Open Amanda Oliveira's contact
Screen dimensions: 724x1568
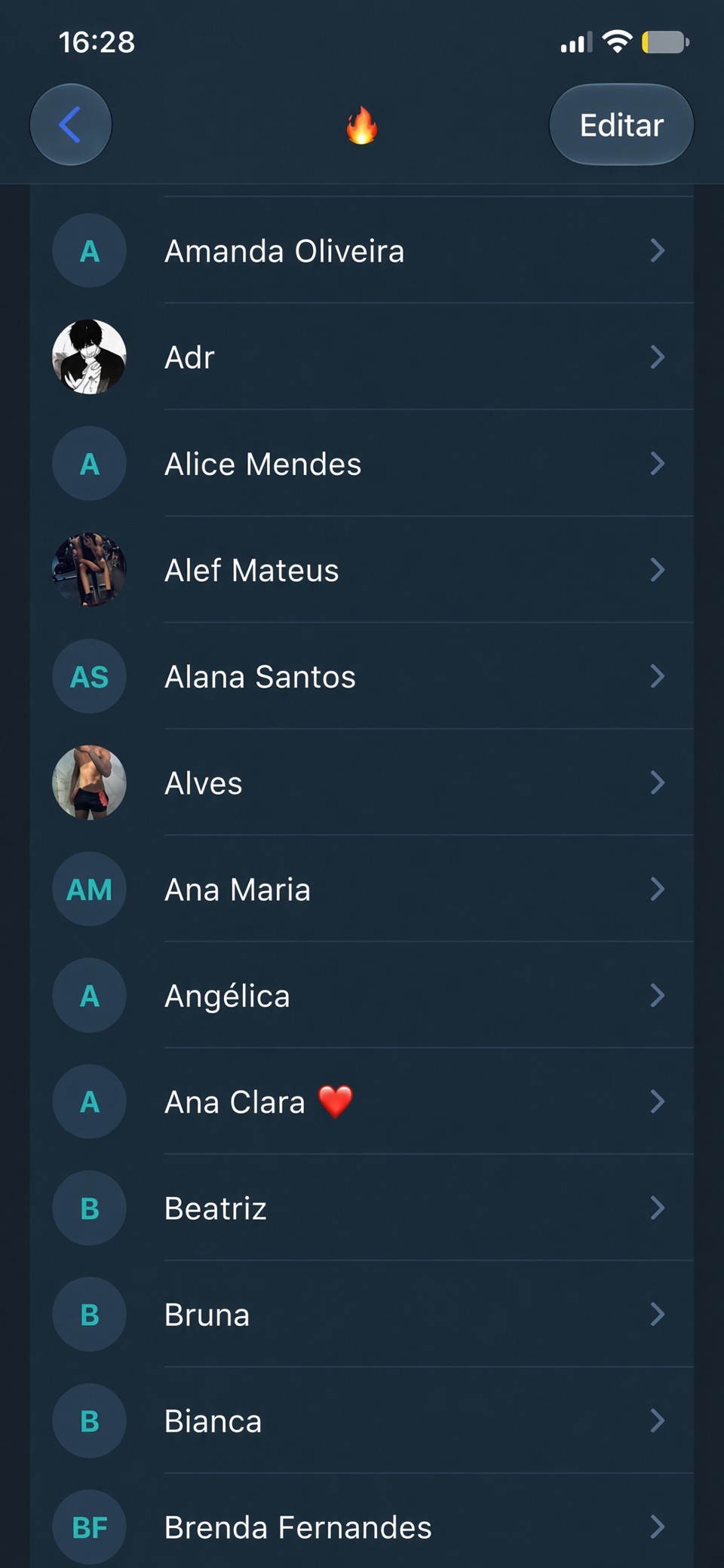click(x=362, y=250)
